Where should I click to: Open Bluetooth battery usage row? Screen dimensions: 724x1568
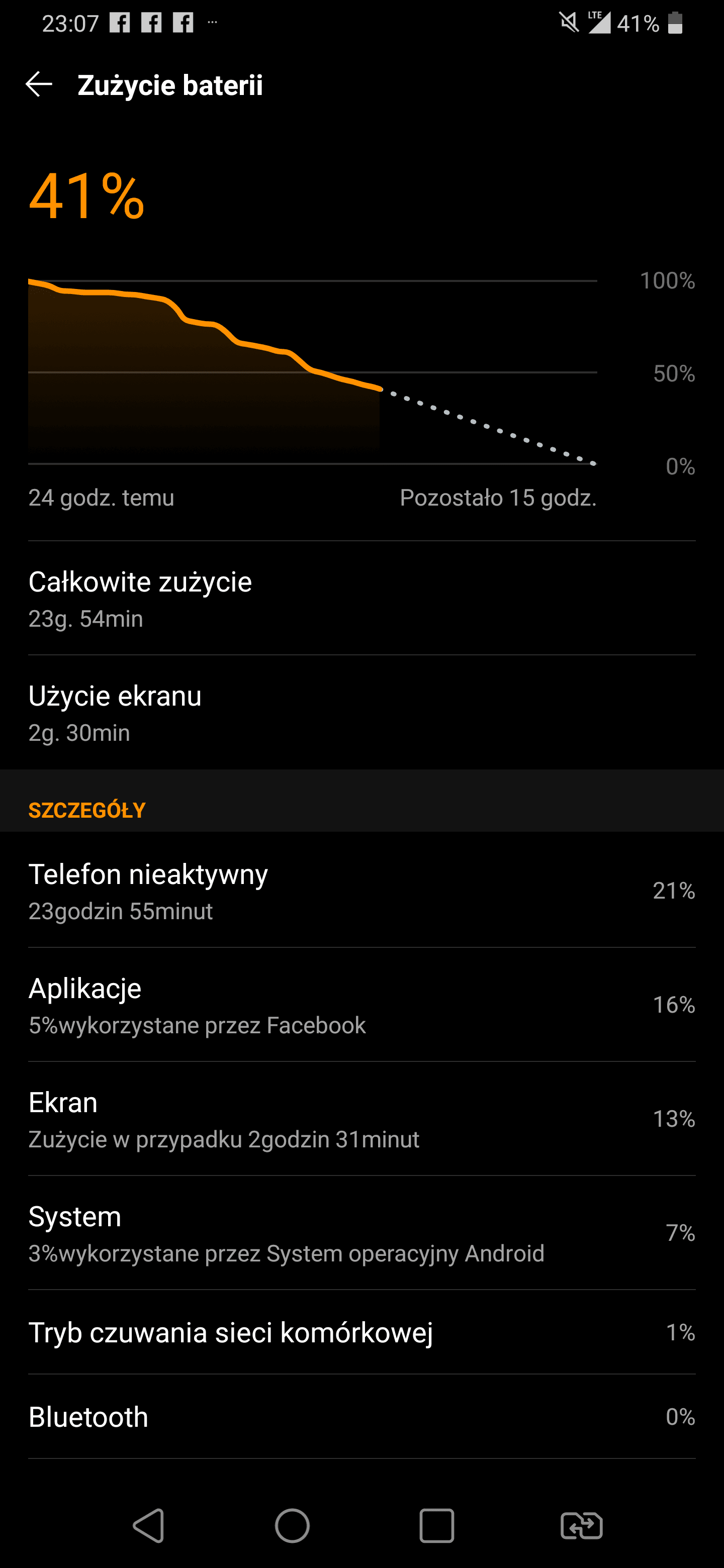pyautogui.click(x=361, y=1416)
